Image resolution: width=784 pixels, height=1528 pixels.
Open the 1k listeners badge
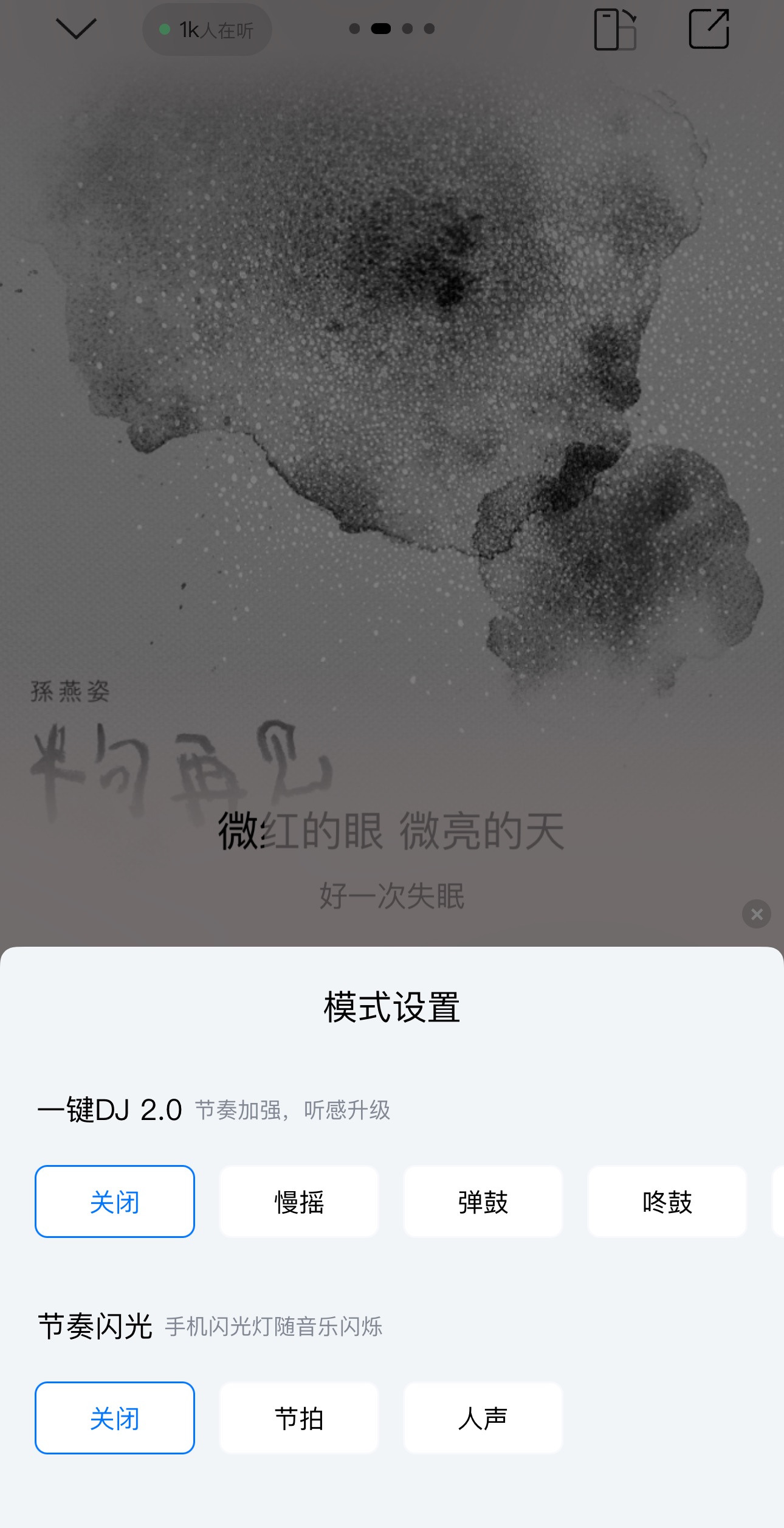pyautogui.click(x=207, y=30)
